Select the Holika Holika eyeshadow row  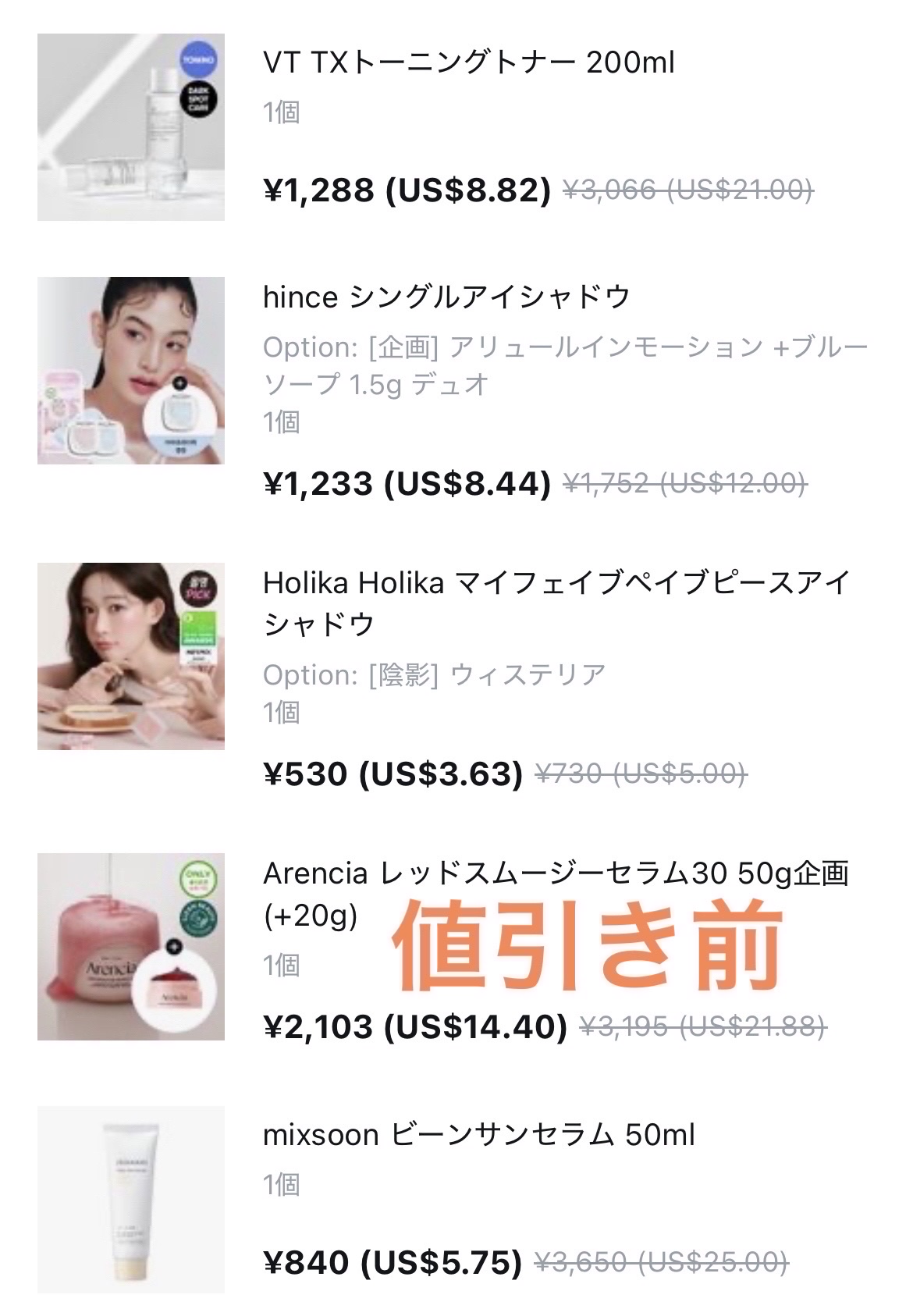(556, 603)
